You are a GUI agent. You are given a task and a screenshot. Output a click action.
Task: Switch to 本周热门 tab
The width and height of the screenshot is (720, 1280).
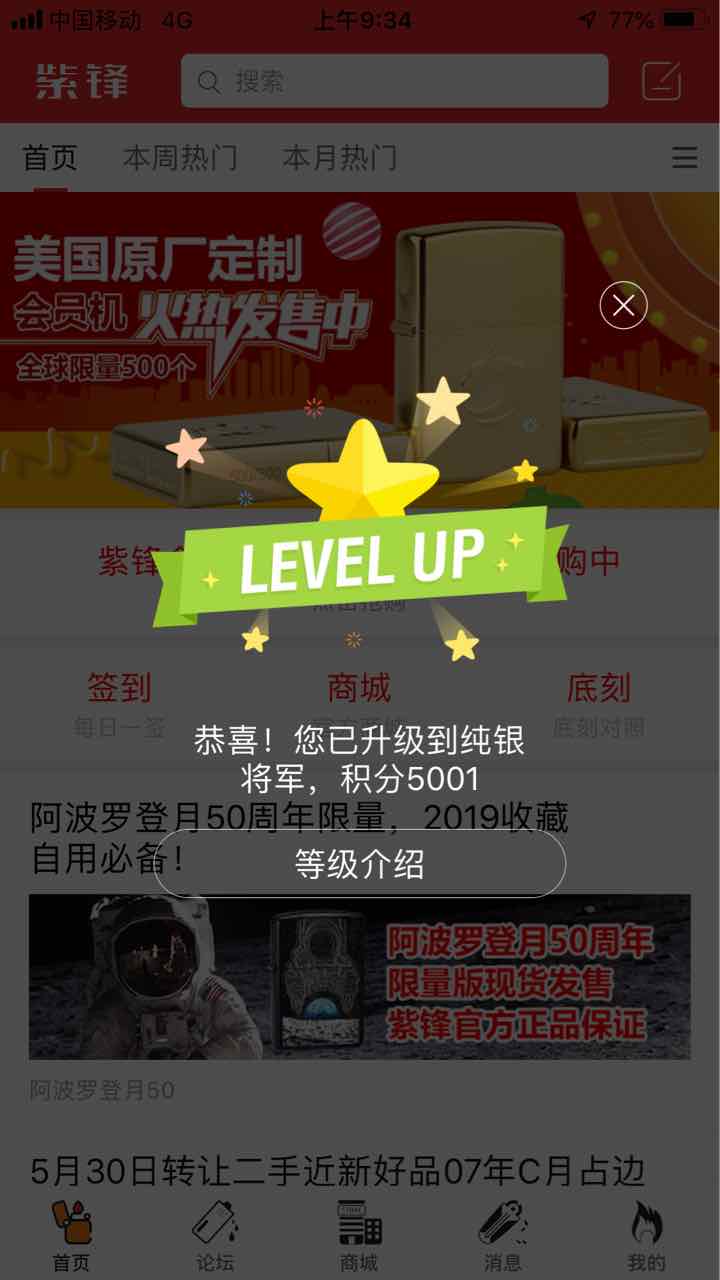180,158
